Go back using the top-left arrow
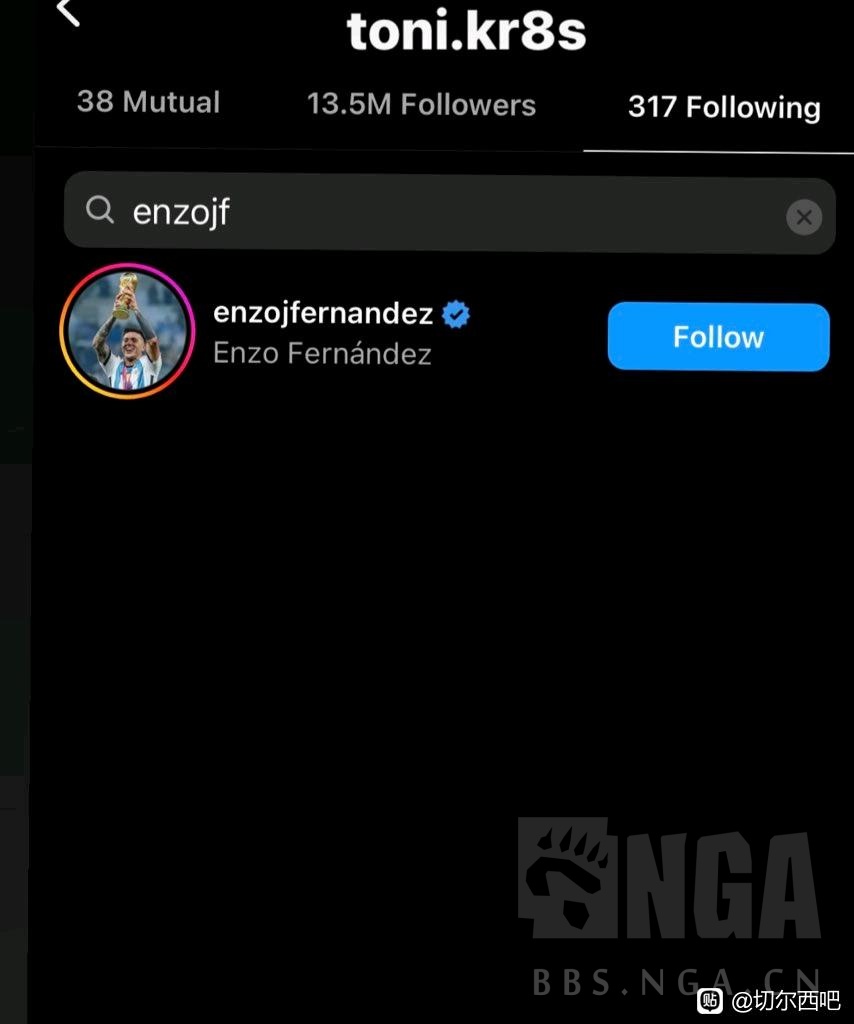Screen dimensions: 854x1024 68,12
